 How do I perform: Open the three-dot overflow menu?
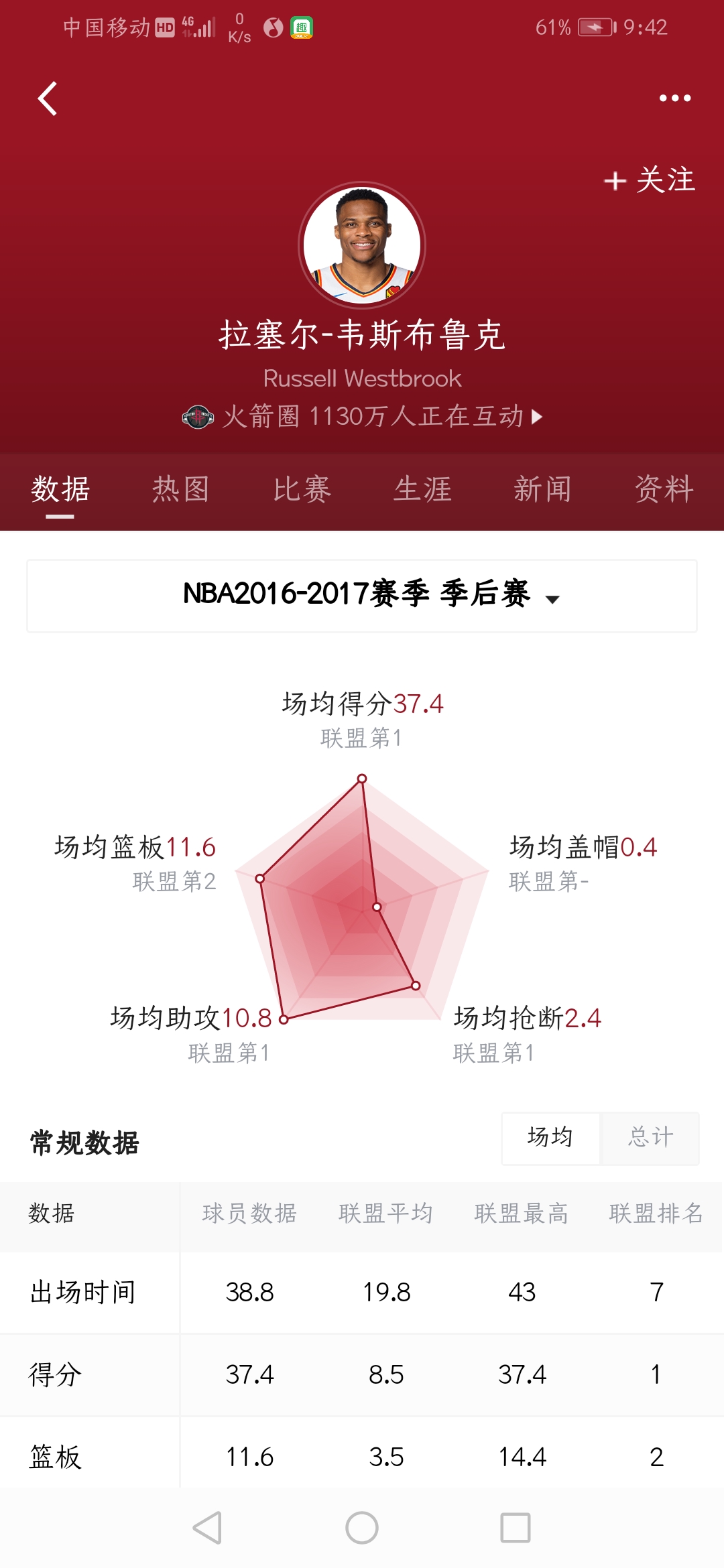[x=674, y=99]
